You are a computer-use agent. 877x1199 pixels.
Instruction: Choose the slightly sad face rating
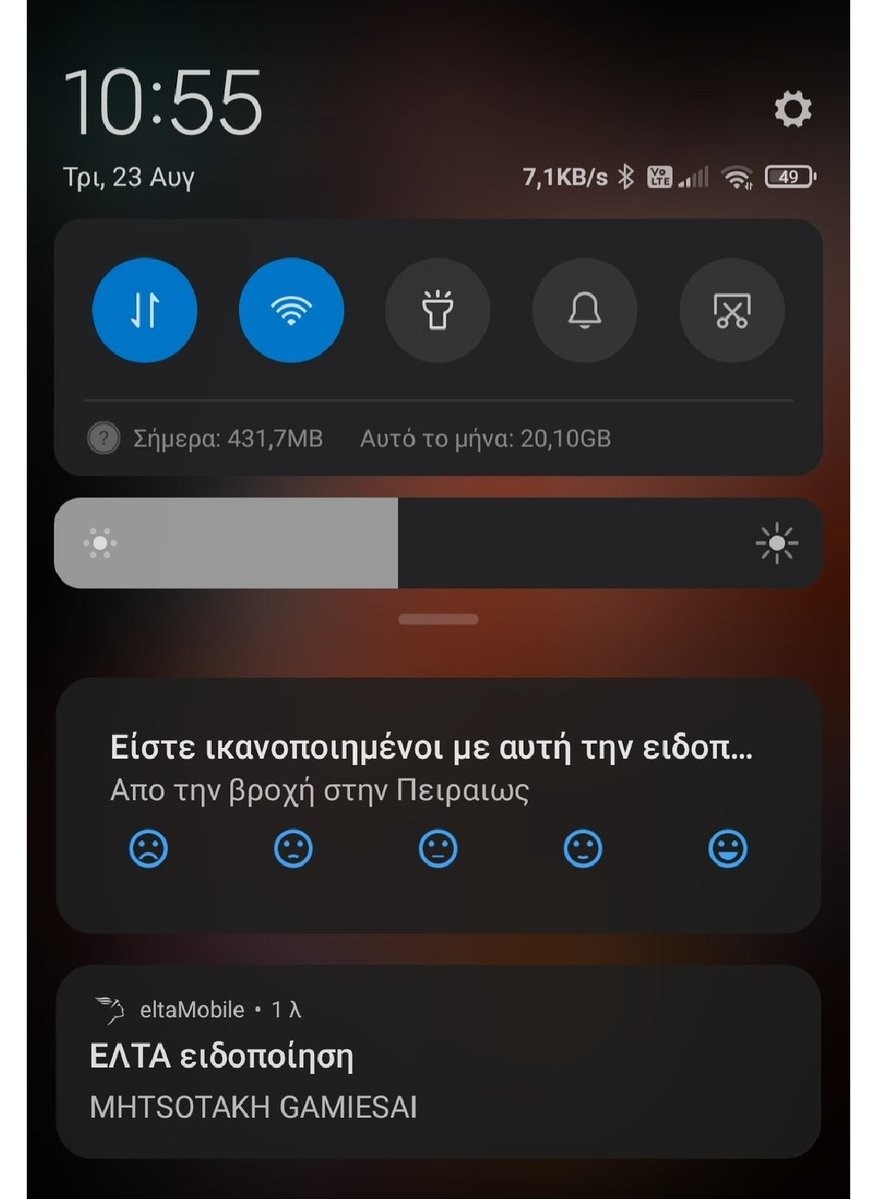[x=294, y=849]
